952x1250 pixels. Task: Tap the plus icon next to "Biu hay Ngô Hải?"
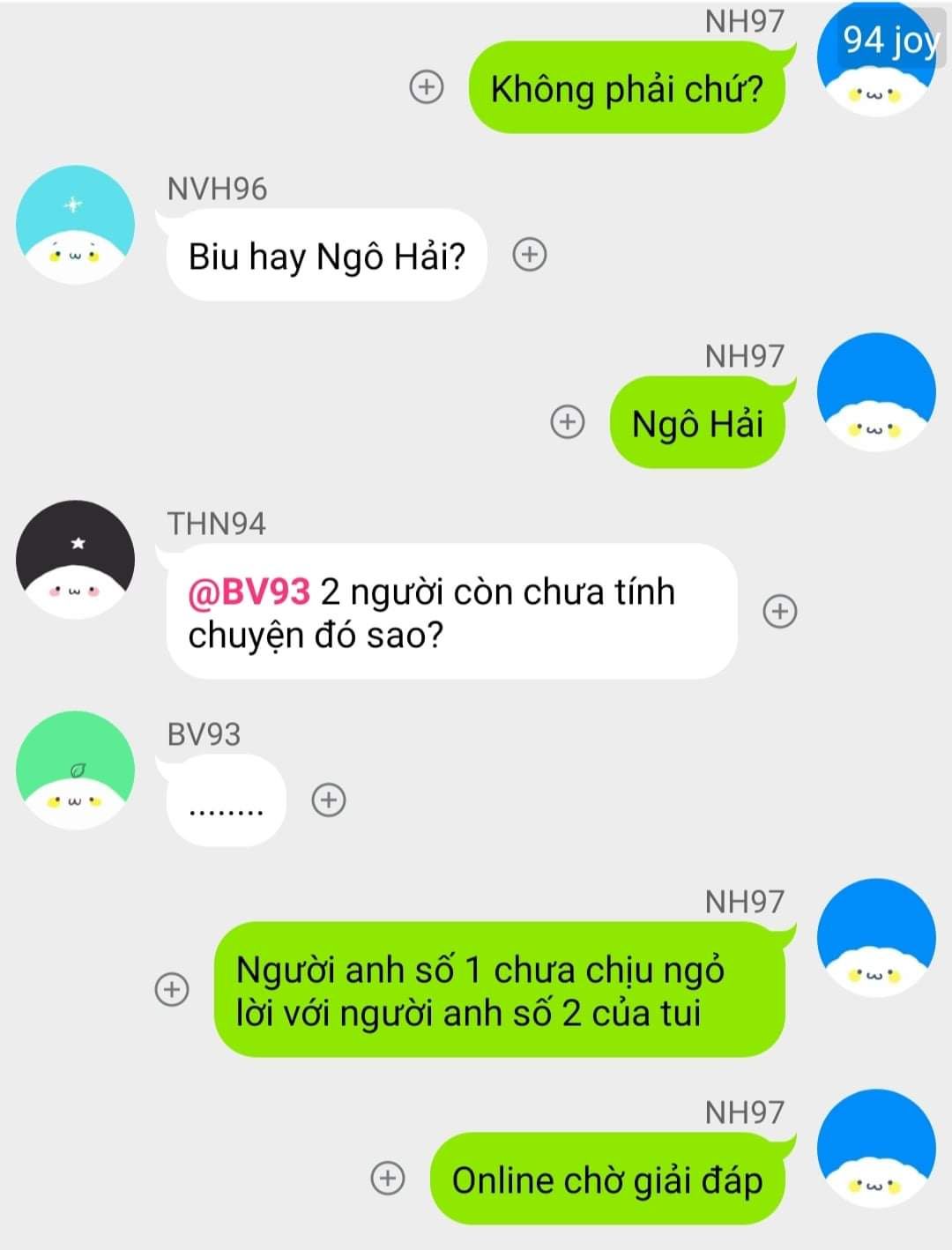click(x=529, y=255)
